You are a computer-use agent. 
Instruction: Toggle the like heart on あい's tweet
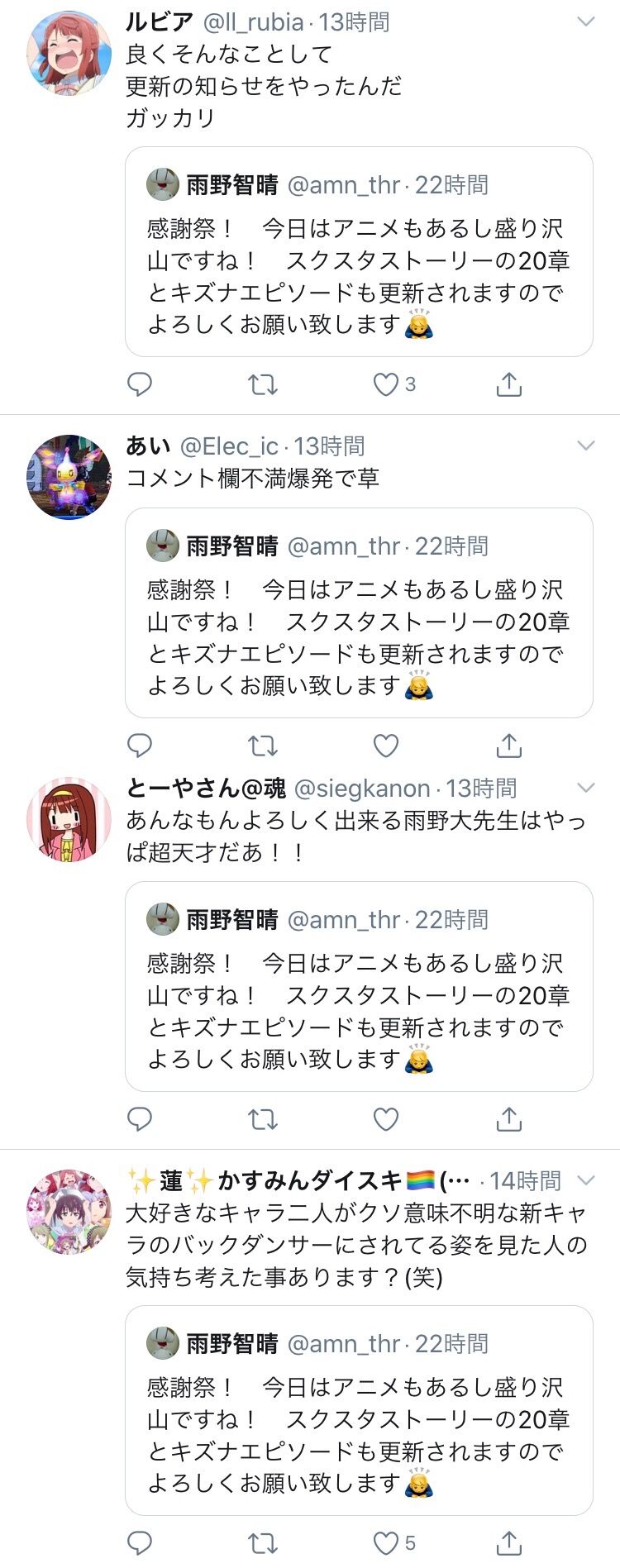[385, 745]
